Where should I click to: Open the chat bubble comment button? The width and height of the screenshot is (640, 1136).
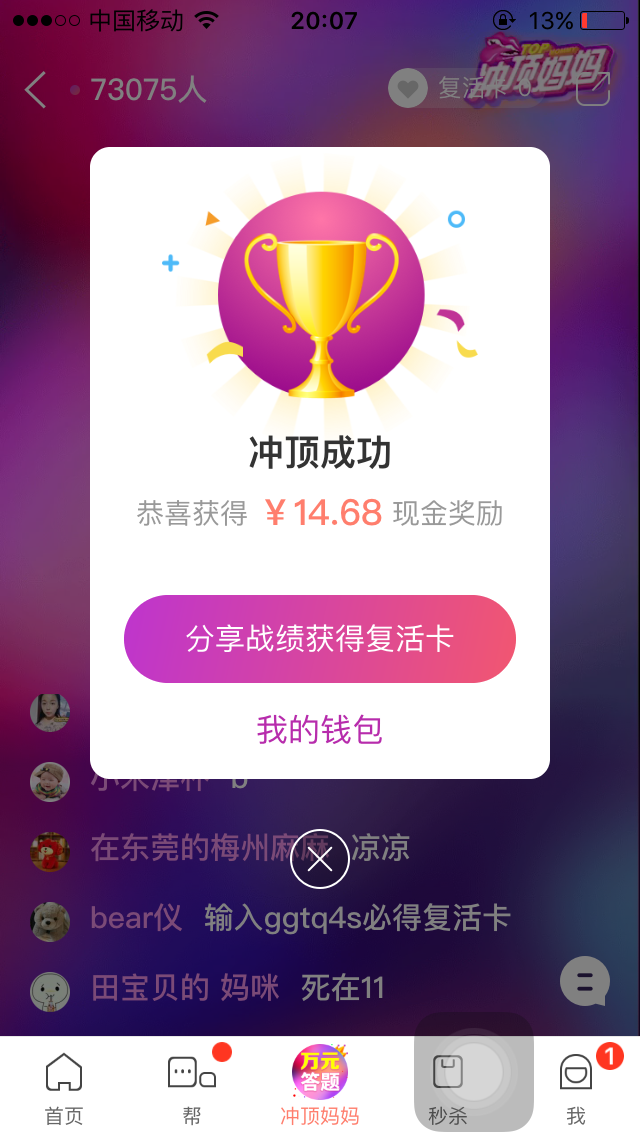585,981
